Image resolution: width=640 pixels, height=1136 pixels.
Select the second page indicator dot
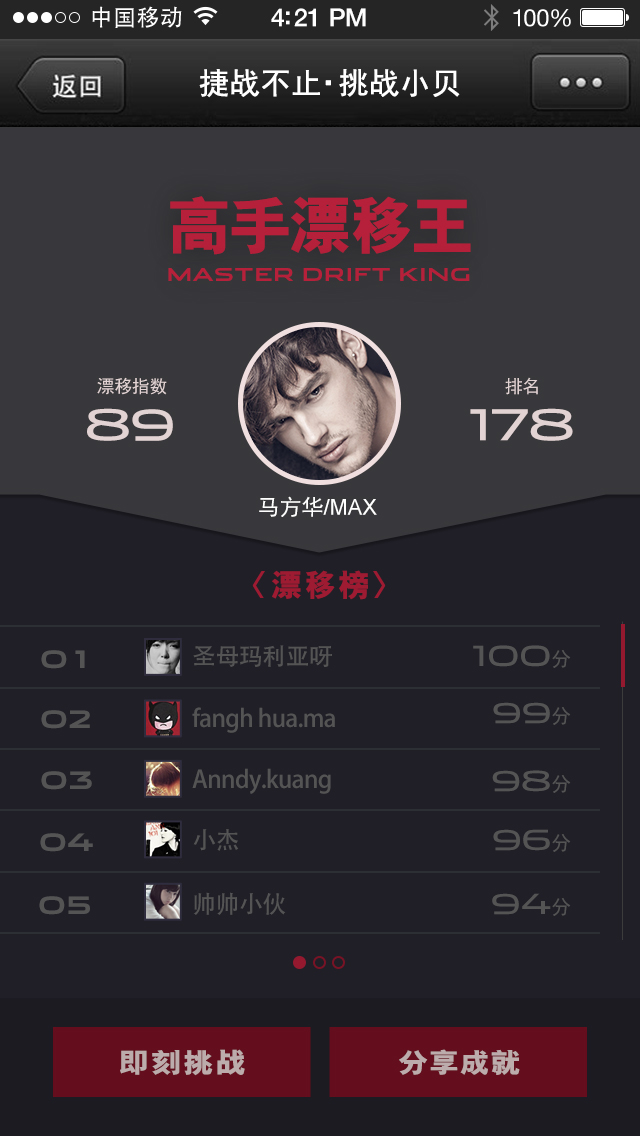click(x=319, y=962)
